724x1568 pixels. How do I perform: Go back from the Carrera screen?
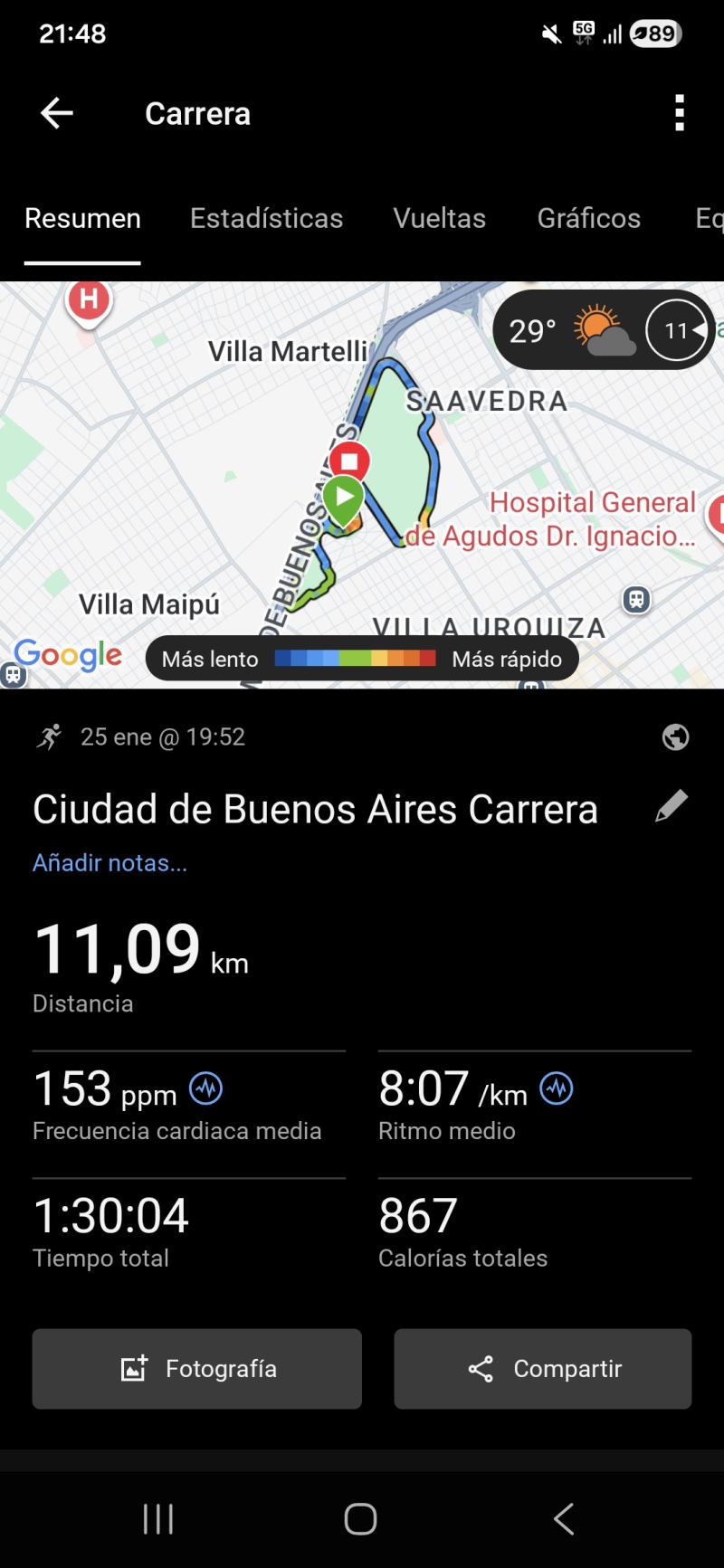tap(57, 113)
